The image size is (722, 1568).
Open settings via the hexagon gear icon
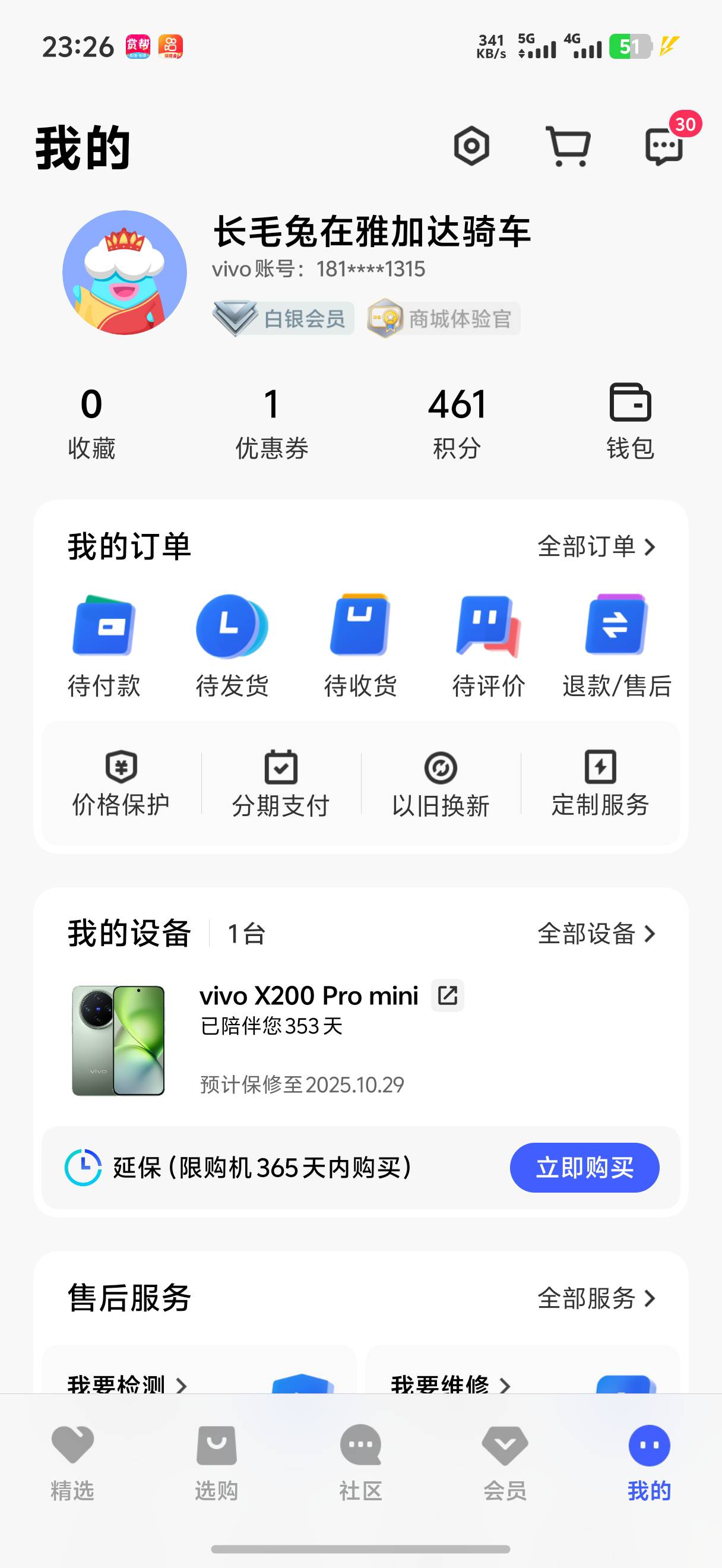click(471, 146)
